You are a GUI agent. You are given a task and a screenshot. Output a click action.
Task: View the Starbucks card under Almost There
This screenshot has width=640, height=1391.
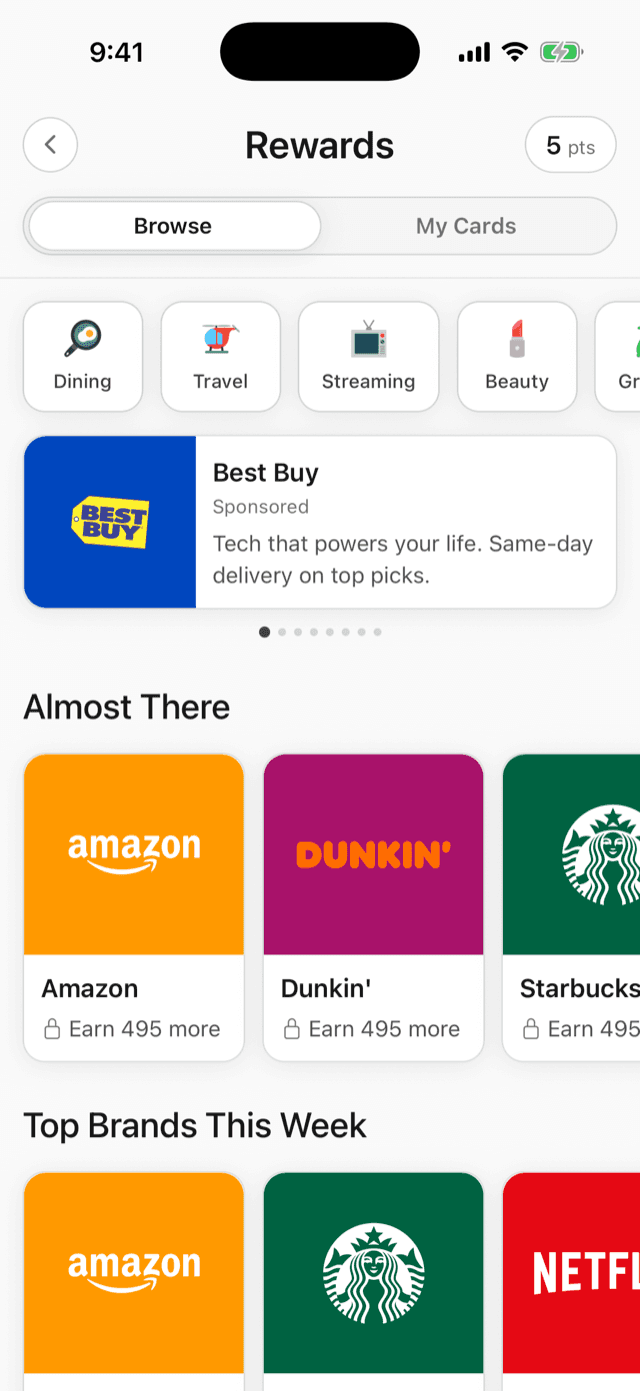(571, 907)
